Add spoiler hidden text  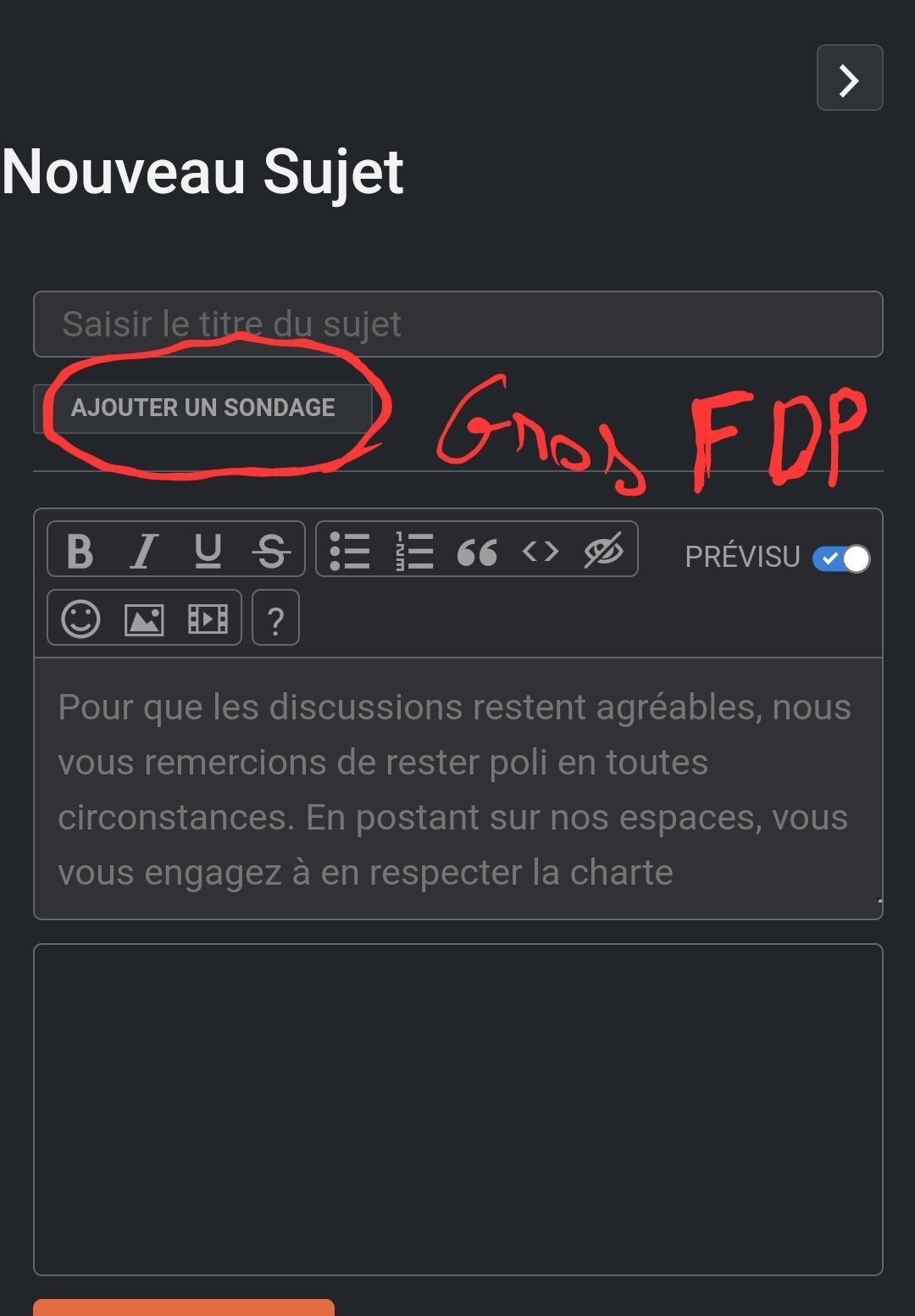(x=603, y=551)
